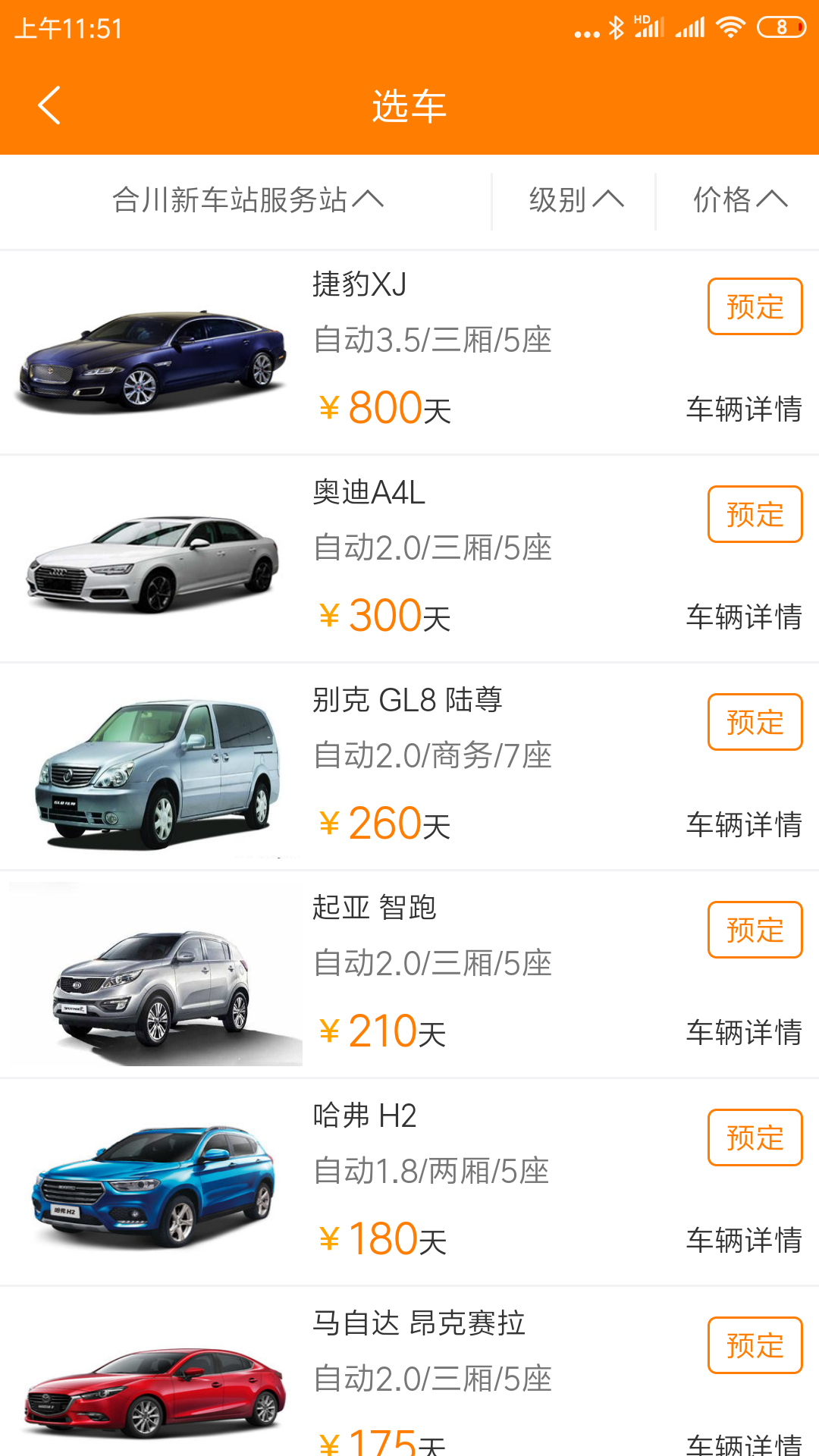Book the 奥迪A4L using 预定
The image size is (819, 1456).
pyautogui.click(x=755, y=514)
